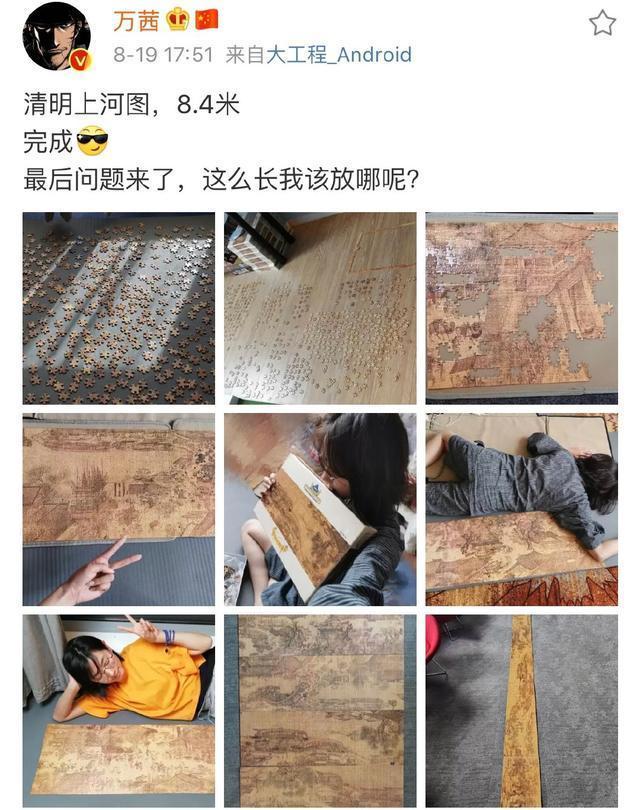Favorite this post with the star icon

[x=602, y=23]
